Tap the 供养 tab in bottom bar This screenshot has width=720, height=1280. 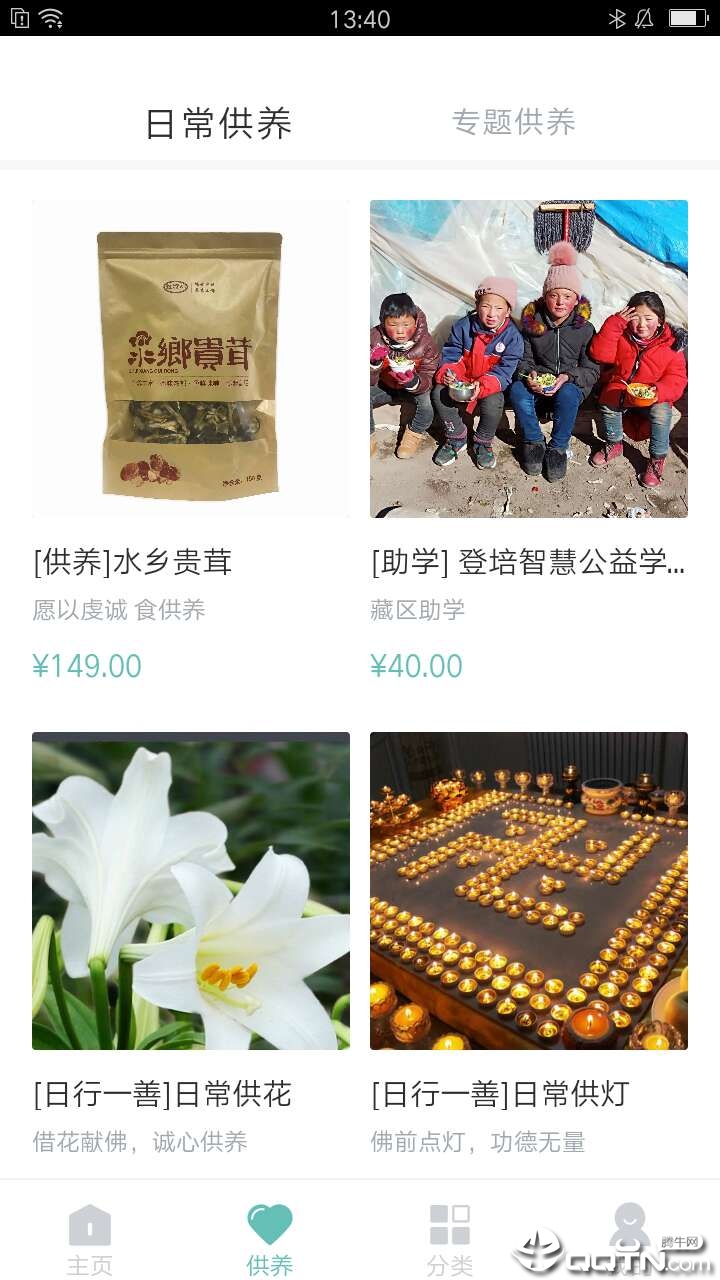coord(270,1238)
